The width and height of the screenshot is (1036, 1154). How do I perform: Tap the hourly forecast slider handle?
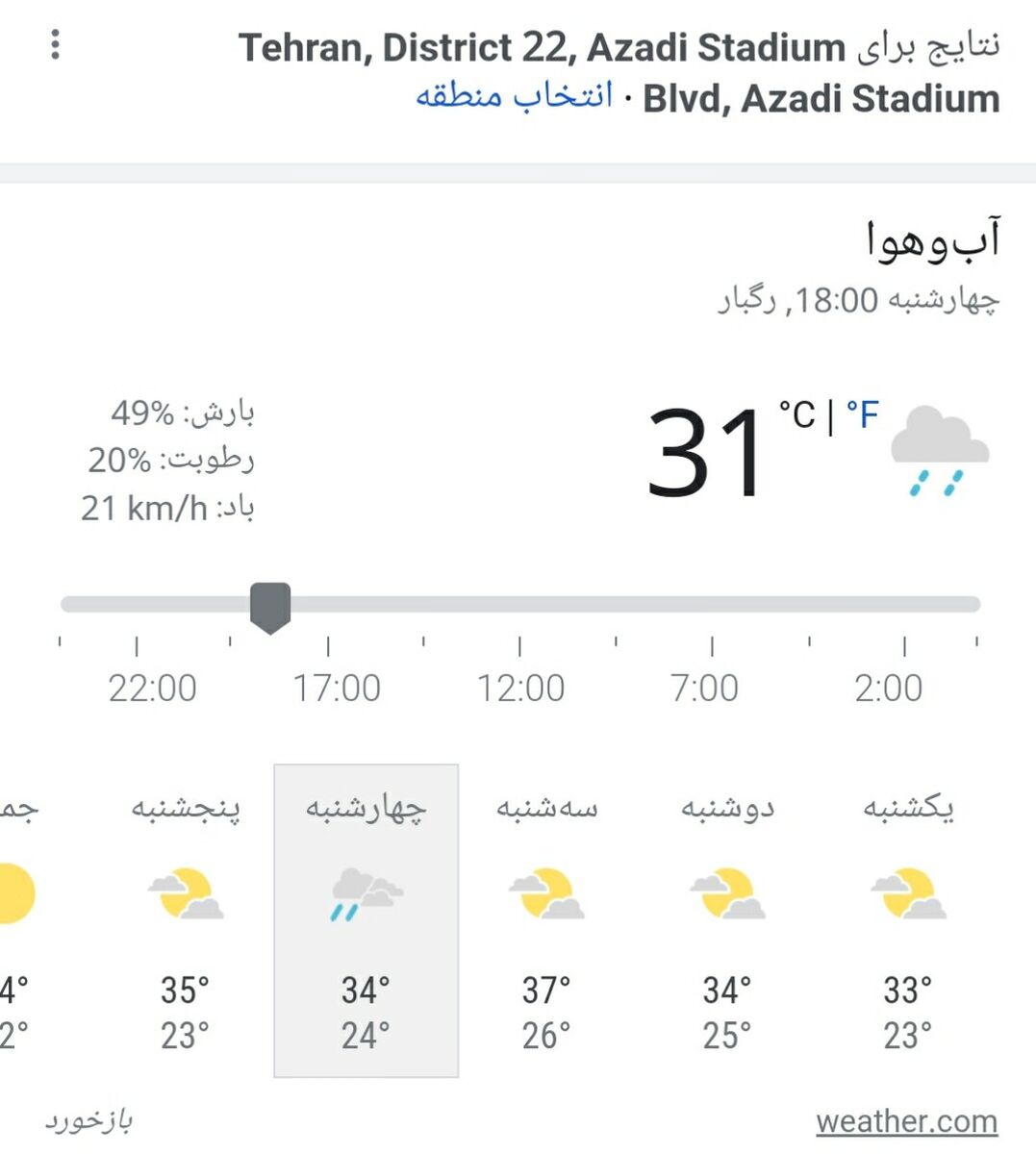tap(270, 606)
